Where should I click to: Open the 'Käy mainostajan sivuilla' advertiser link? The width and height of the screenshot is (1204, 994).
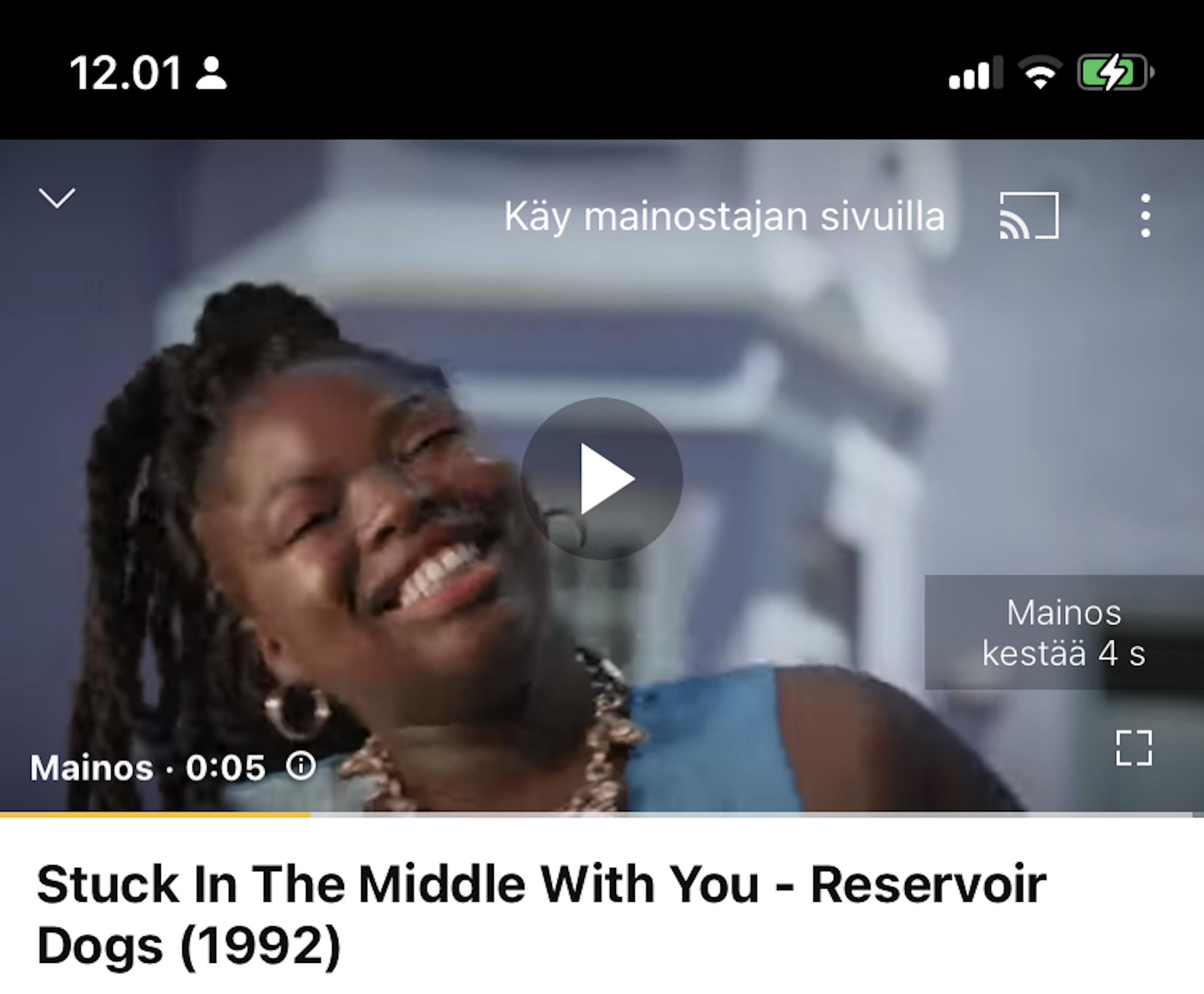[x=724, y=216]
